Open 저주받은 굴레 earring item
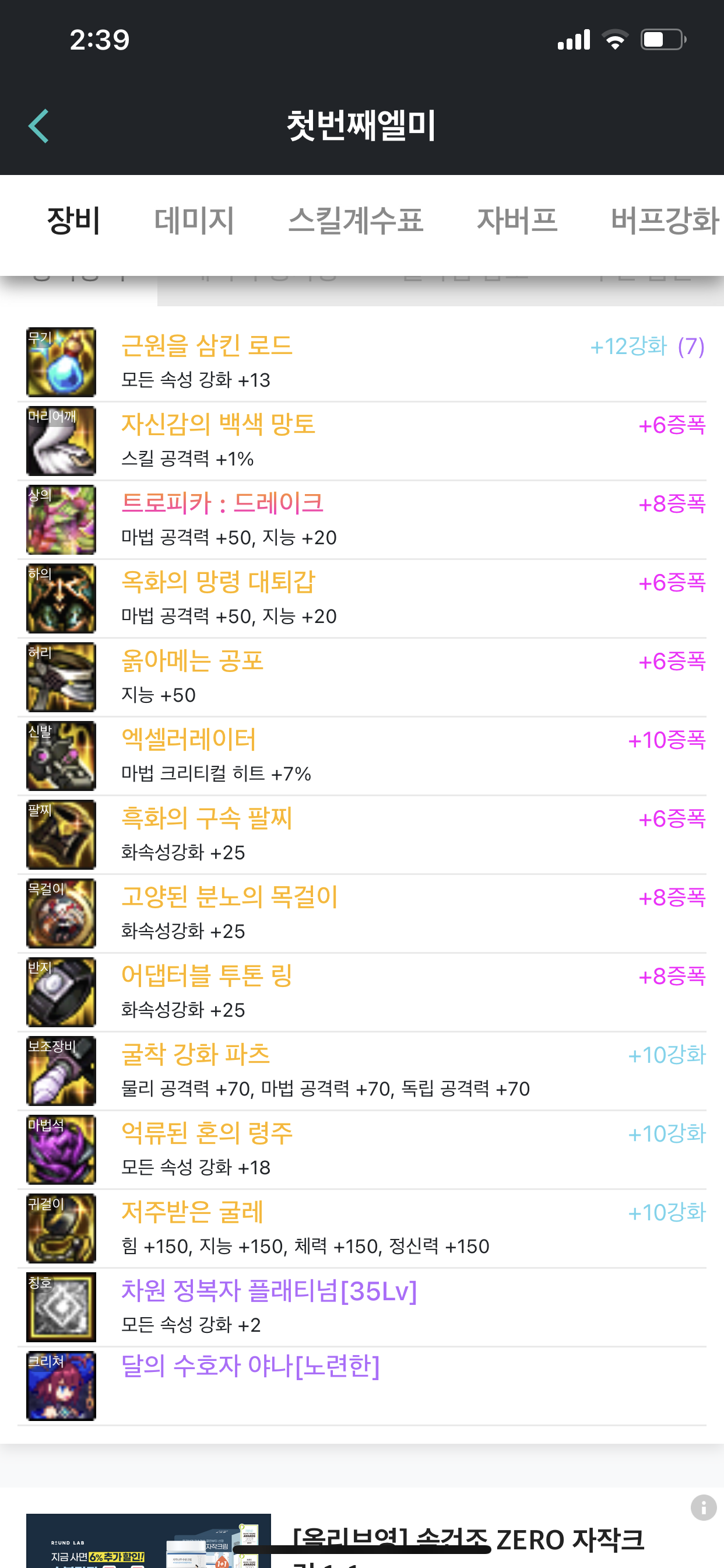Image resolution: width=724 pixels, height=1568 pixels. (x=362, y=1228)
